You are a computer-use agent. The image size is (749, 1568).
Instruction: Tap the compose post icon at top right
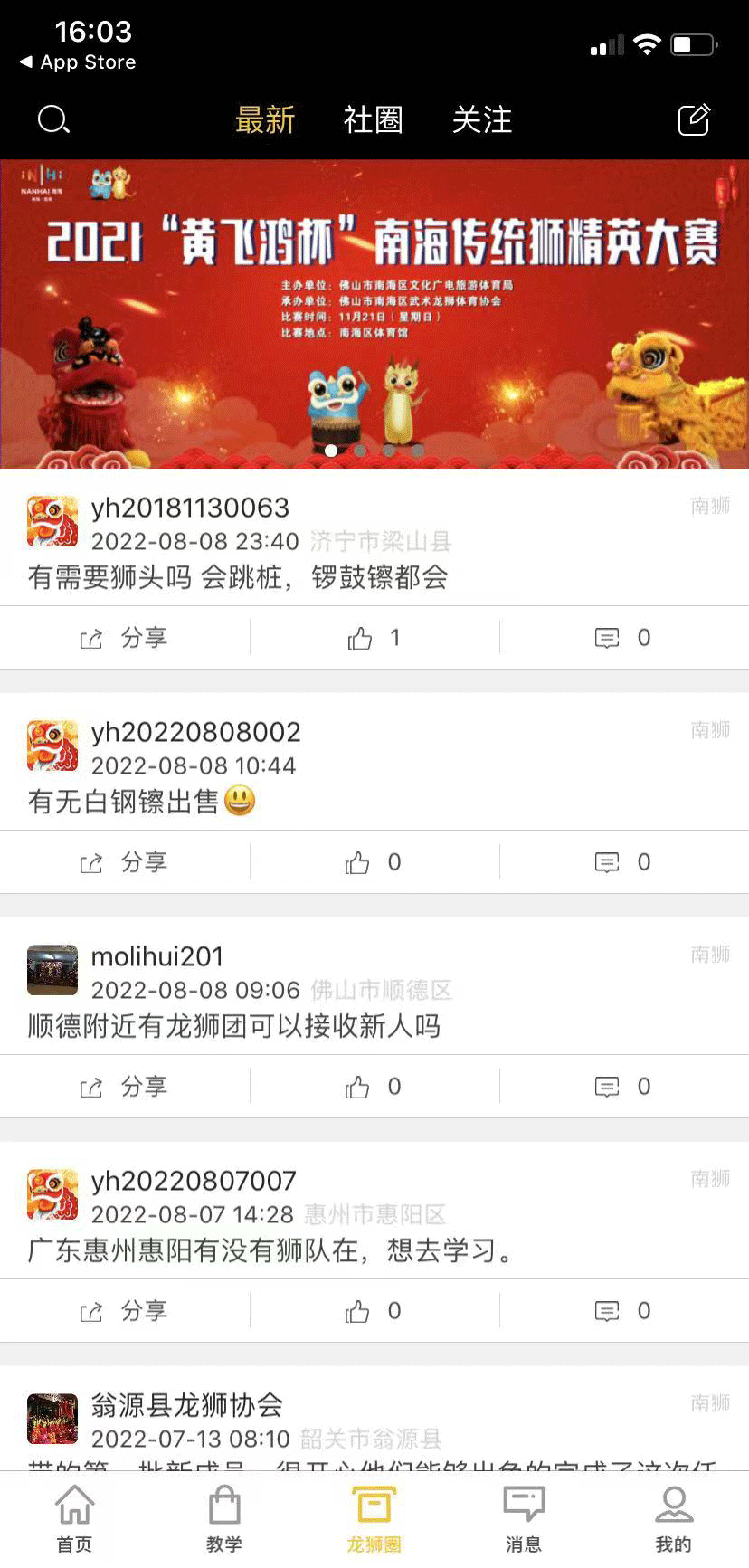click(693, 119)
